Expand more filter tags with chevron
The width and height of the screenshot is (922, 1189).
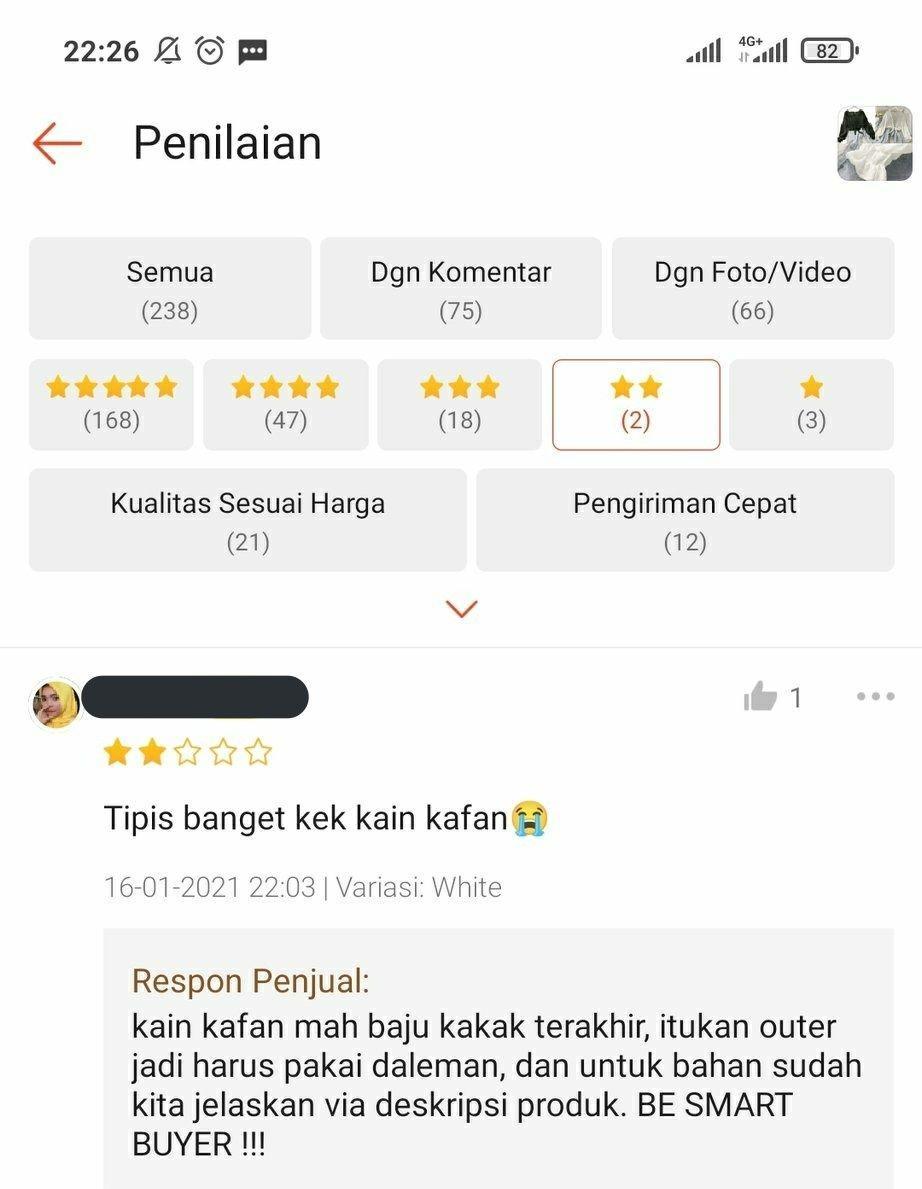pyautogui.click(x=461, y=608)
